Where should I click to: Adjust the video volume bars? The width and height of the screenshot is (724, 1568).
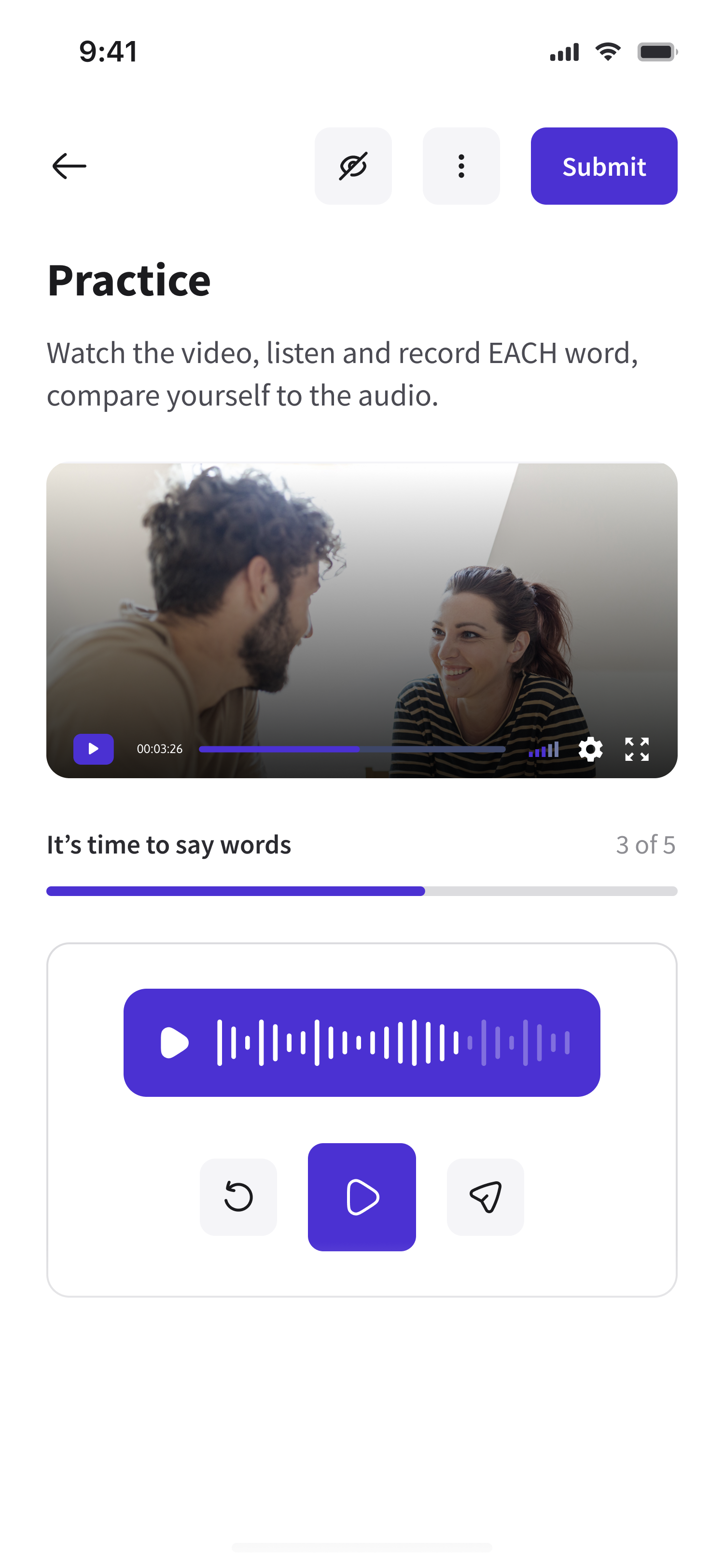click(x=544, y=750)
